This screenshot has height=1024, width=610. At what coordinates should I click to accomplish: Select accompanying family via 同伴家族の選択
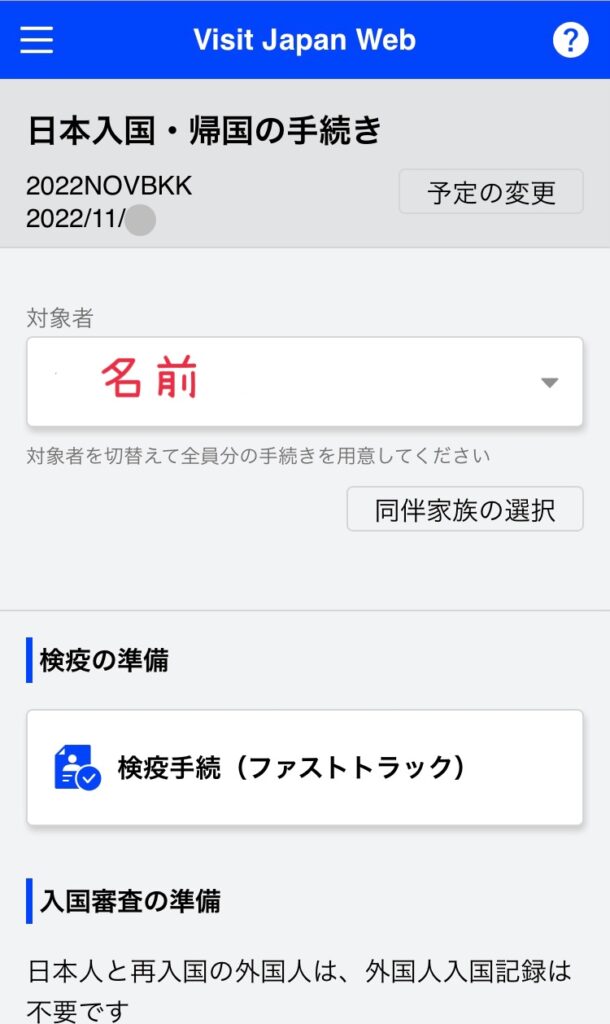[465, 509]
